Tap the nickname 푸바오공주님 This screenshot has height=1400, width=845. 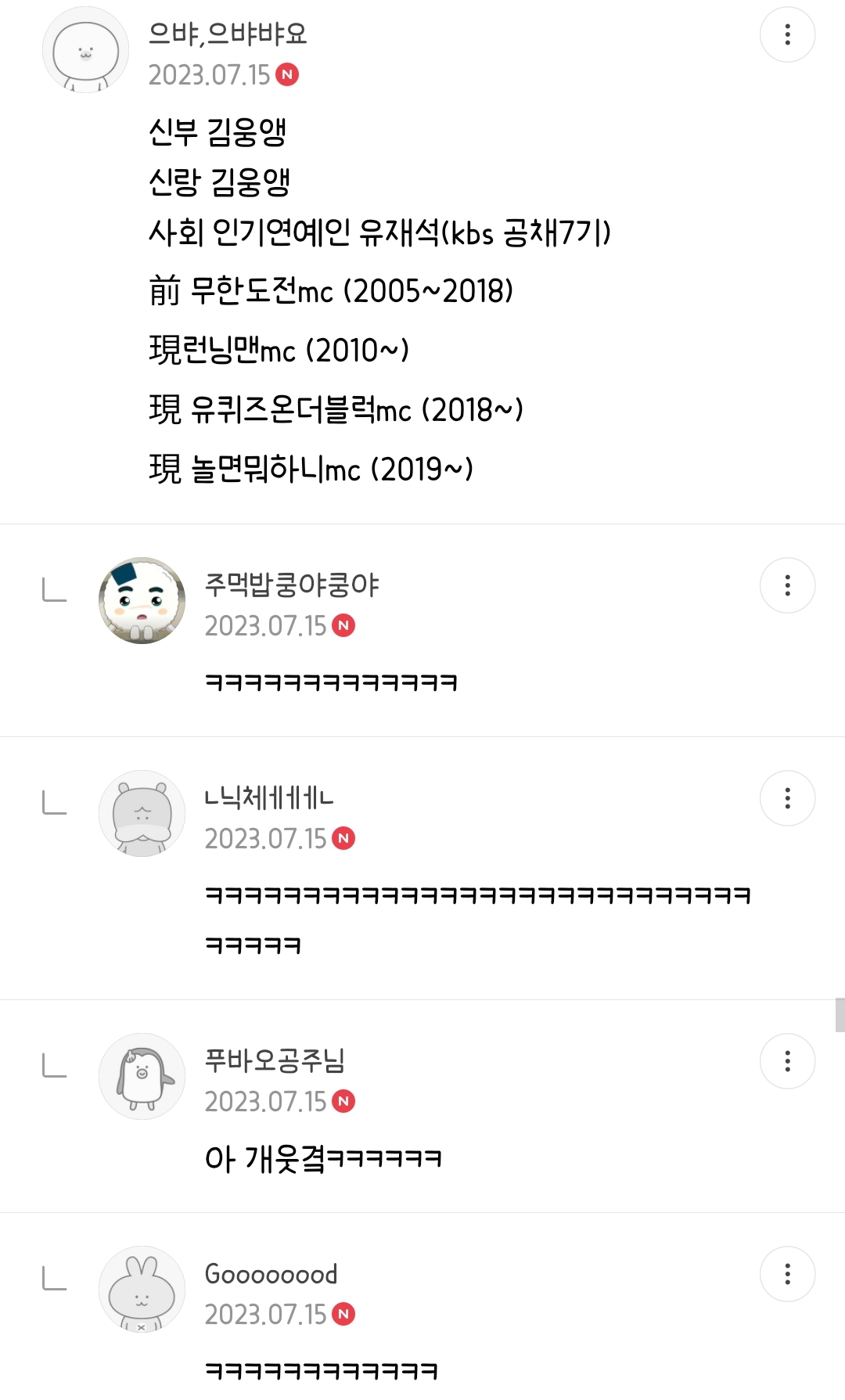tap(275, 1060)
